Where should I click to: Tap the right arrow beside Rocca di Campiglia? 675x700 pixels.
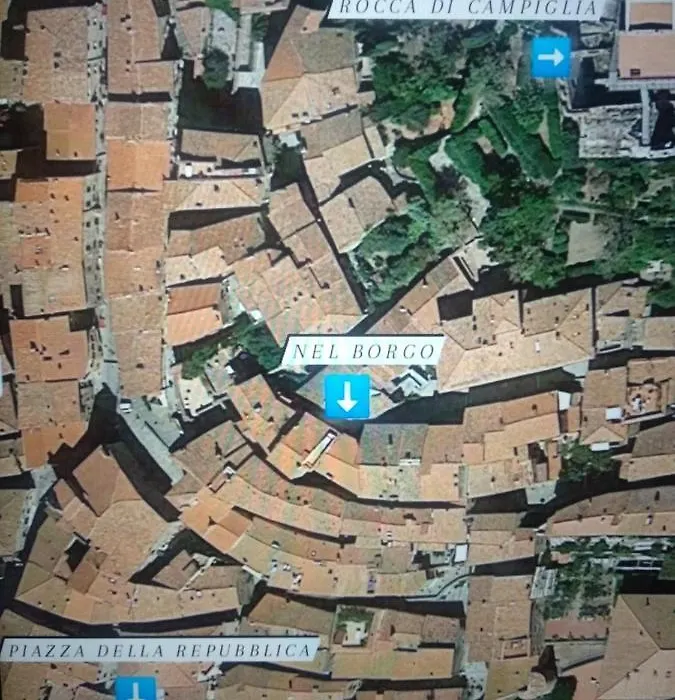click(x=550, y=57)
